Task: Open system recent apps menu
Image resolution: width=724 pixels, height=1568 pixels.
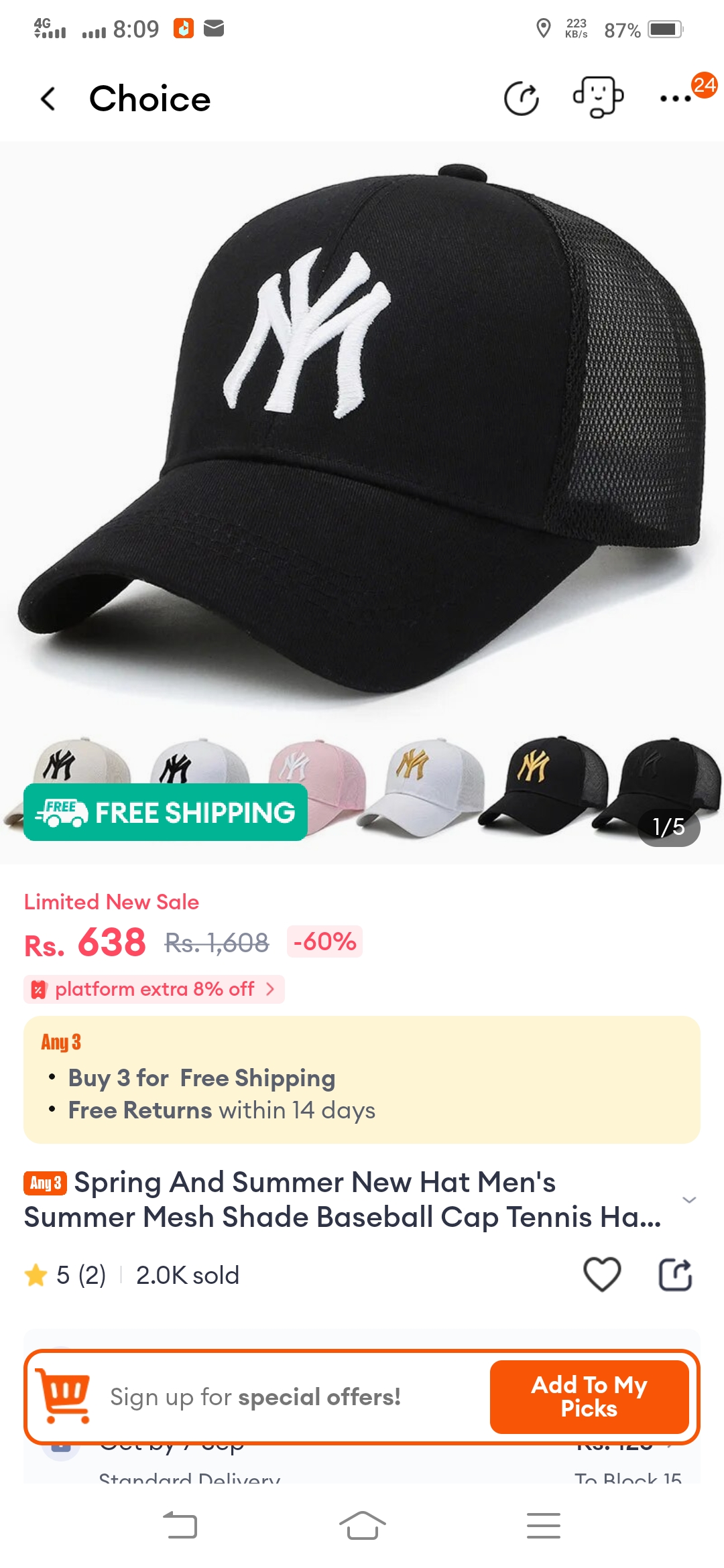Action: tap(543, 1526)
